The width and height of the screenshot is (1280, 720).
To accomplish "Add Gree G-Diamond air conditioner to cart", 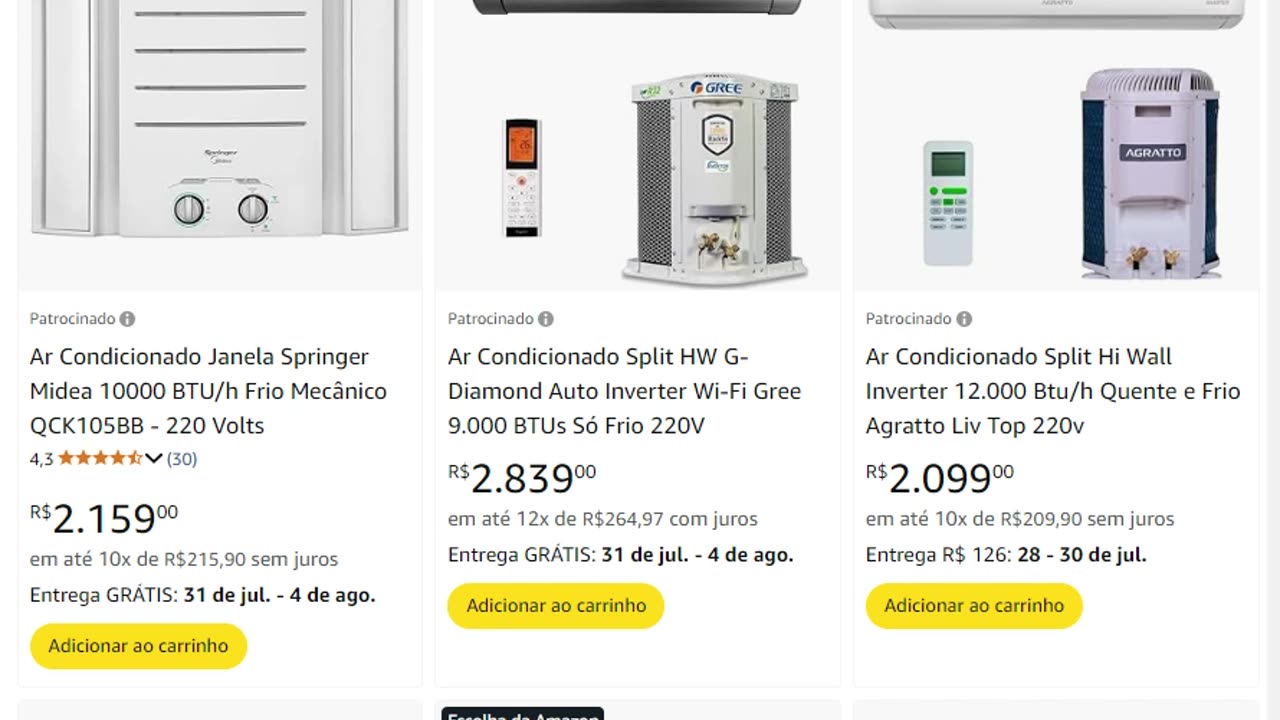I will pyautogui.click(x=556, y=606).
